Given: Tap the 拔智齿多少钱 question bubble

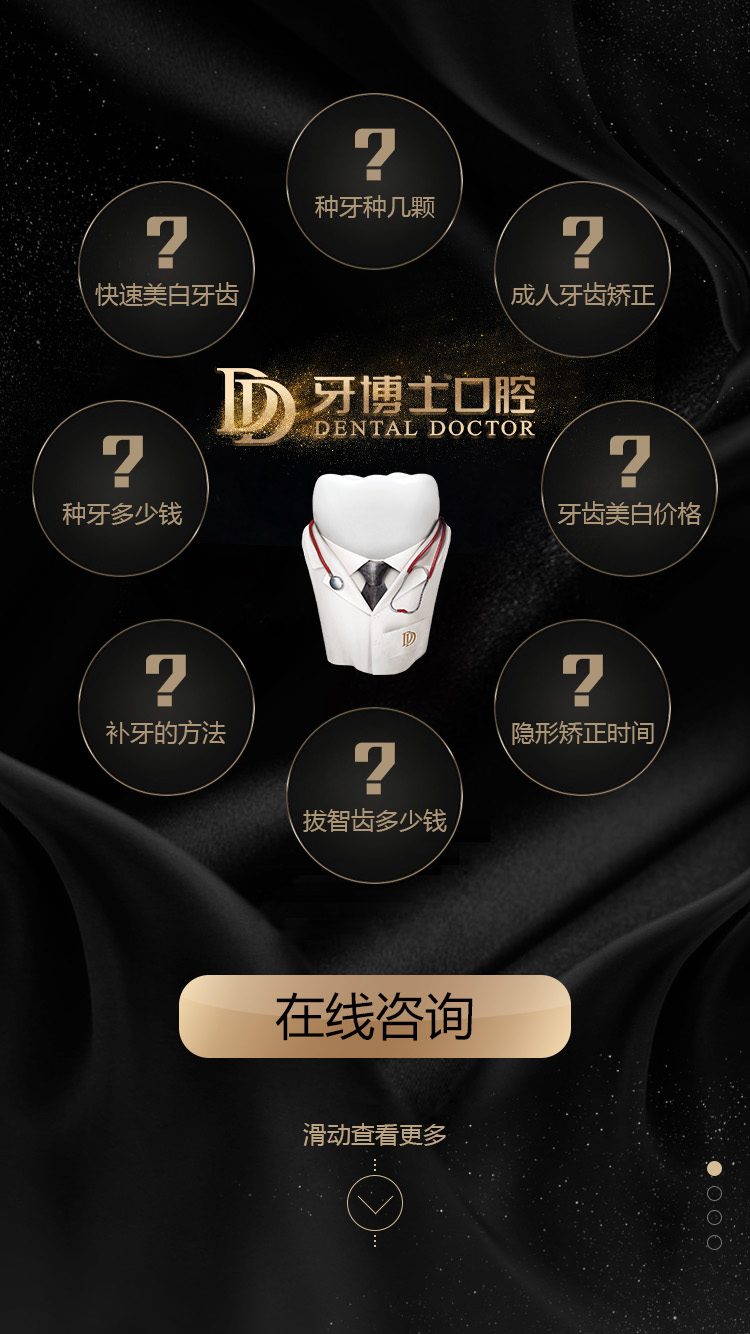Looking at the screenshot, I should pyautogui.click(x=375, y=795).
